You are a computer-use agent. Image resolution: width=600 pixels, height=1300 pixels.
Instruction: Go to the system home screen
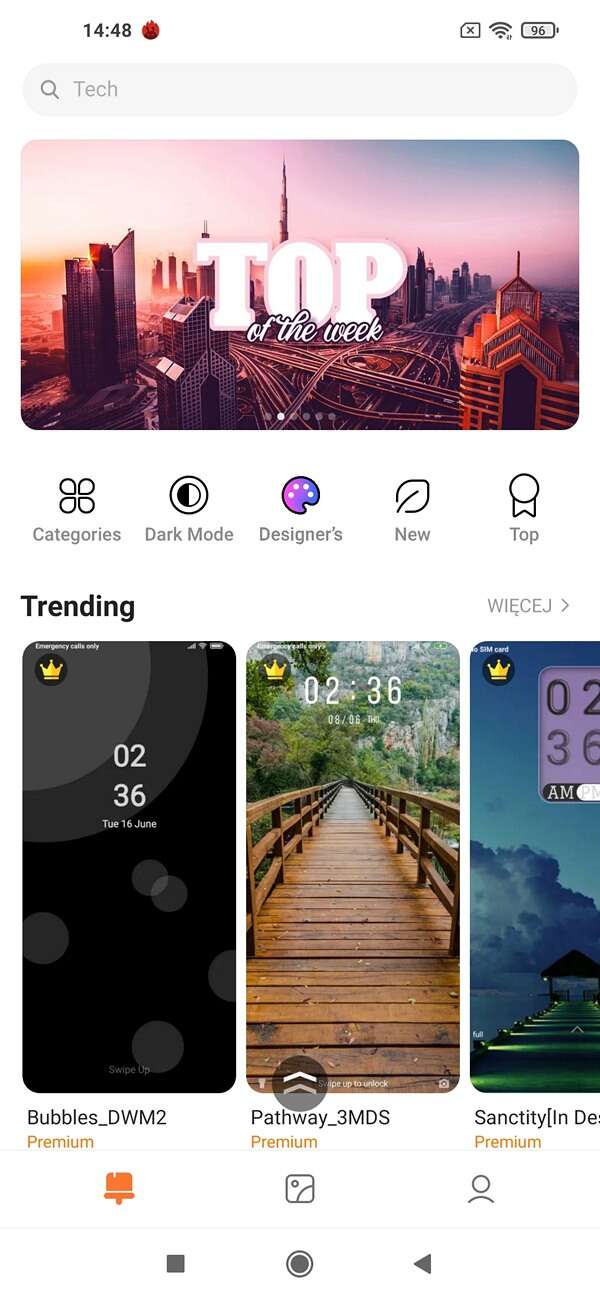pyautogui.click(x=299, y=1264)
